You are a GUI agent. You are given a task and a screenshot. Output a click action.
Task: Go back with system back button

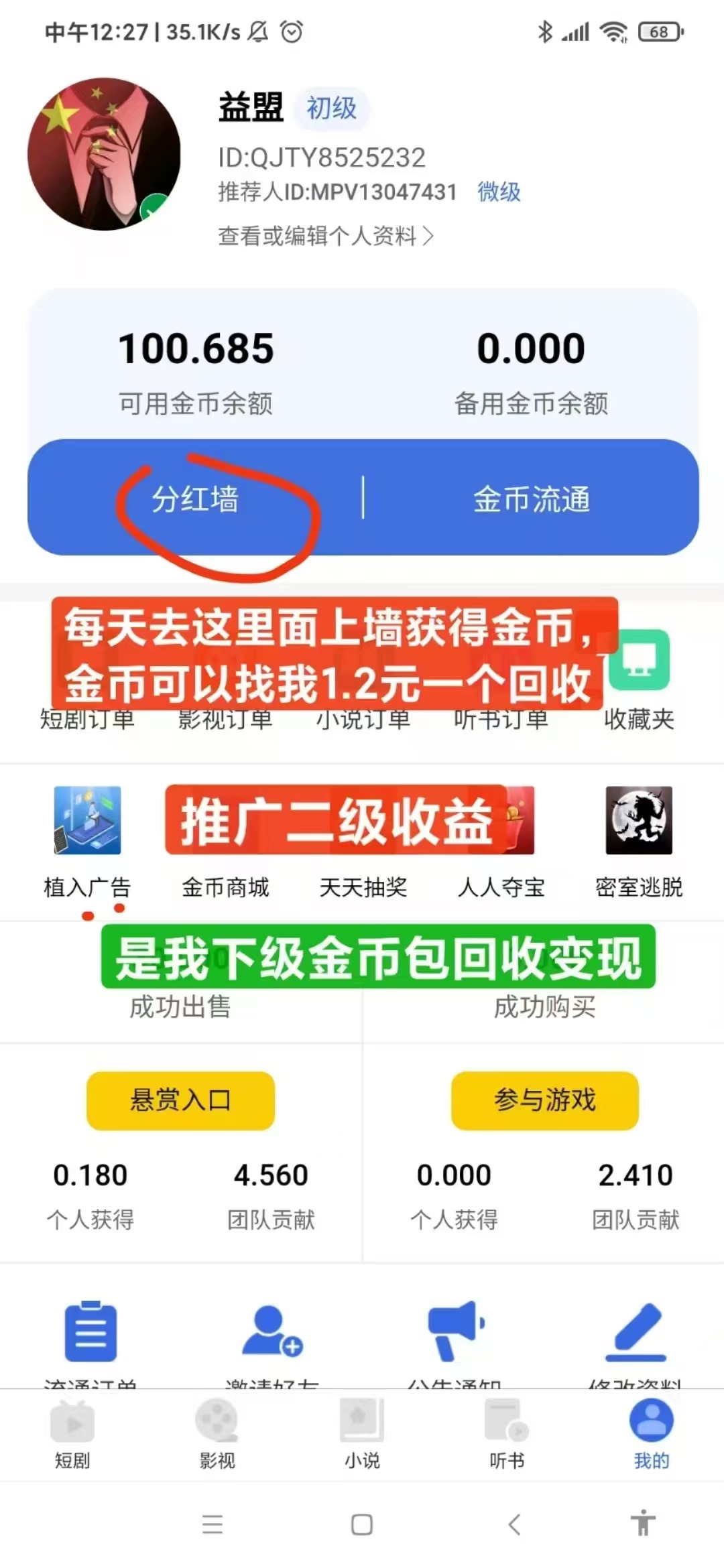pyautogui.click(x=514, y=1524)
